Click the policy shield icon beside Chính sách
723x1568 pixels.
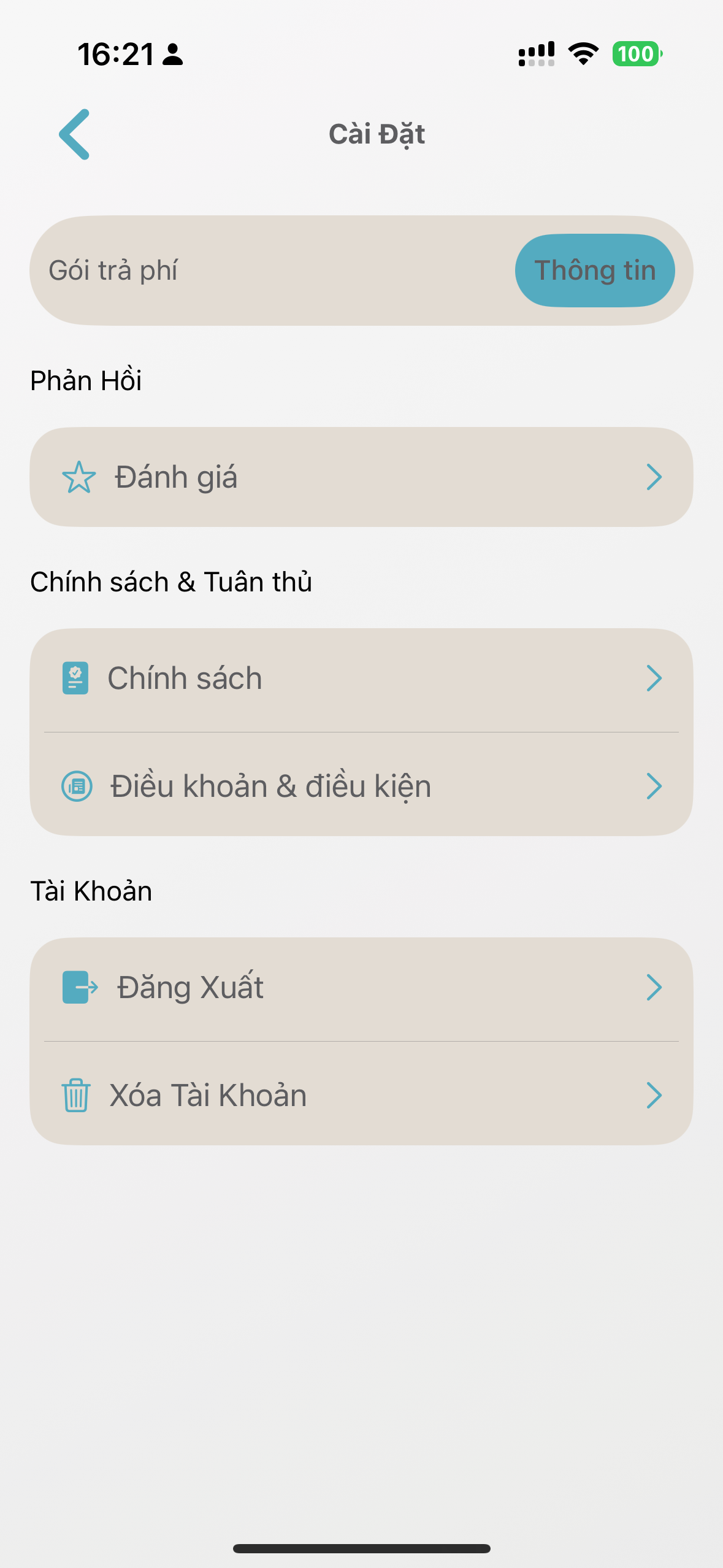coord(76,677)
